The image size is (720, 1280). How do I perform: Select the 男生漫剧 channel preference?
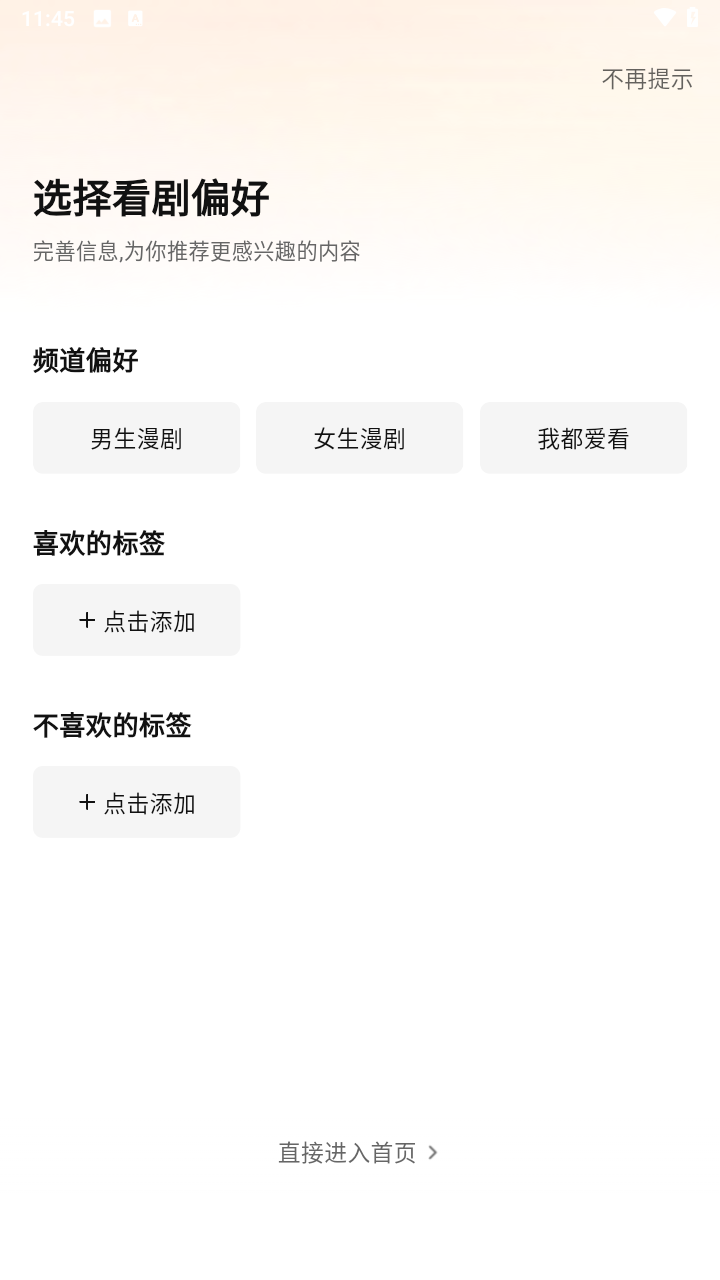coord(136,437)
